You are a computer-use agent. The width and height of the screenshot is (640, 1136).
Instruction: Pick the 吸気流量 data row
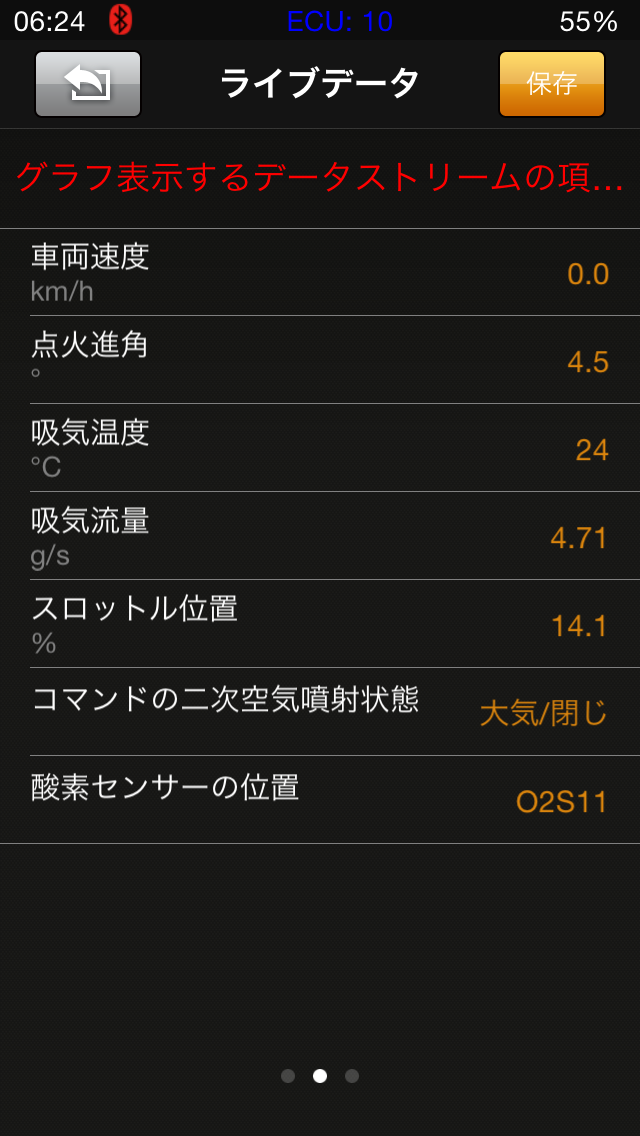(320, 536)
